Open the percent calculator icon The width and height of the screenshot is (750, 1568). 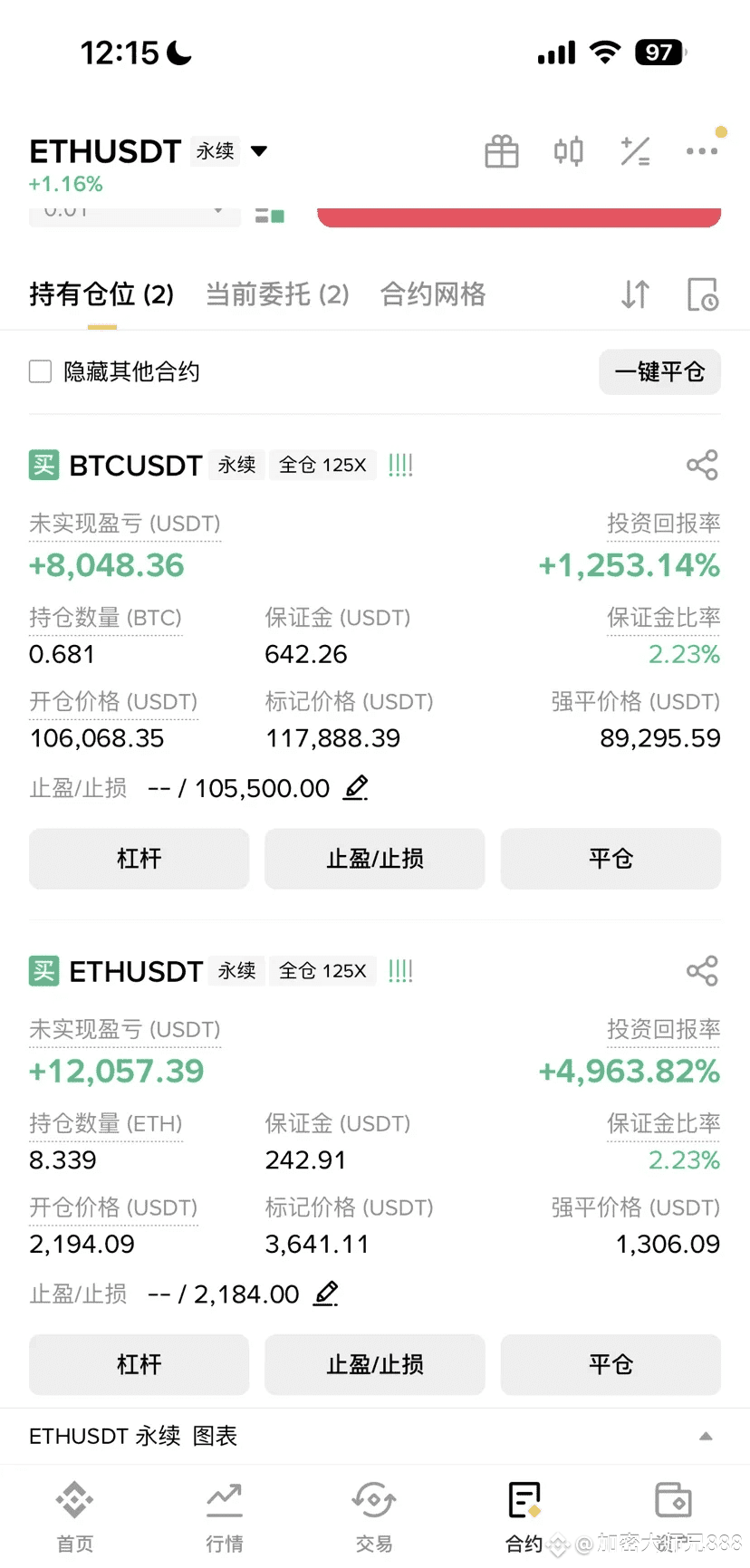635,151
